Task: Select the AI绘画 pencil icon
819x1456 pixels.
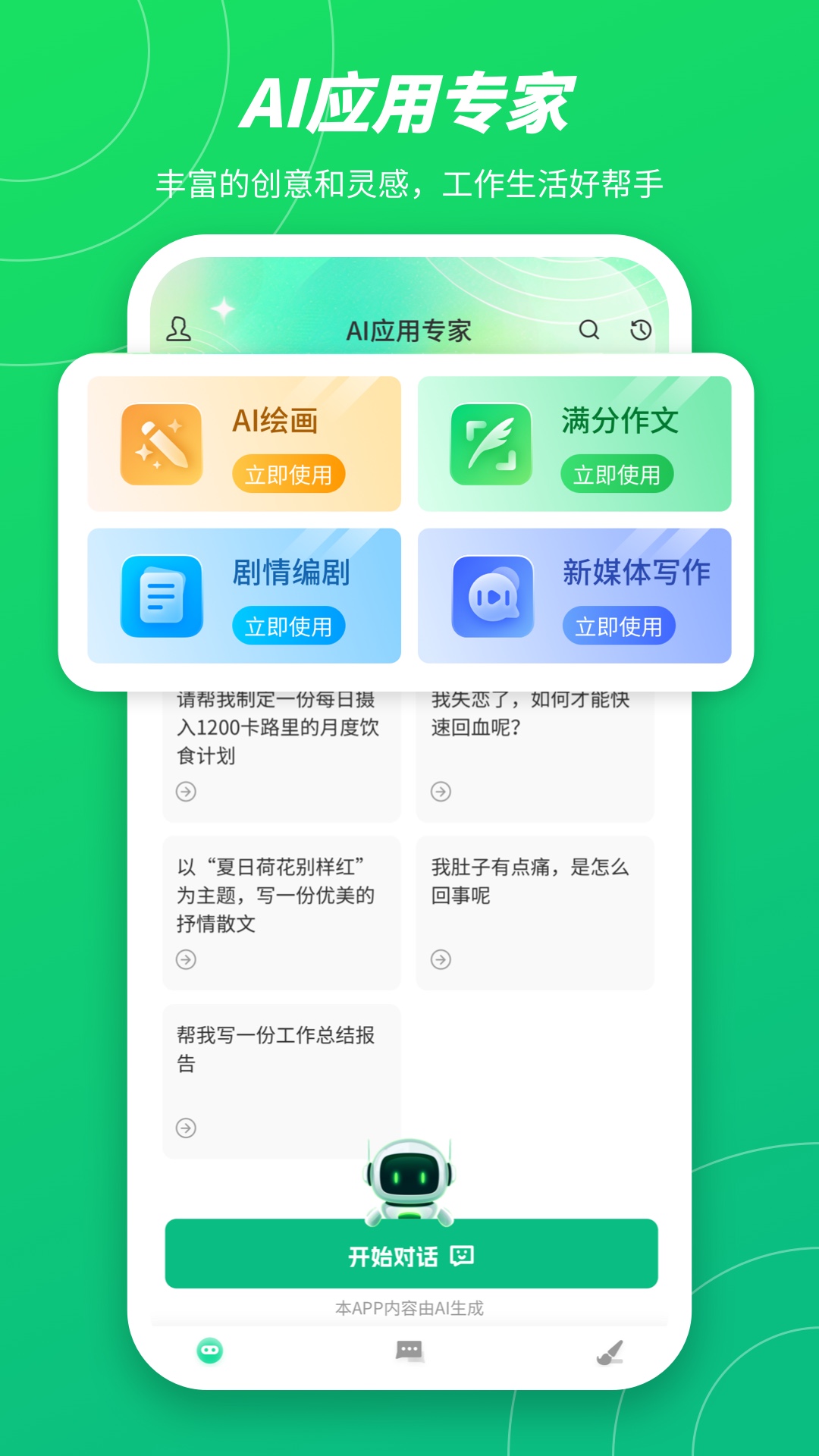Action: click(x=159, y=444)
